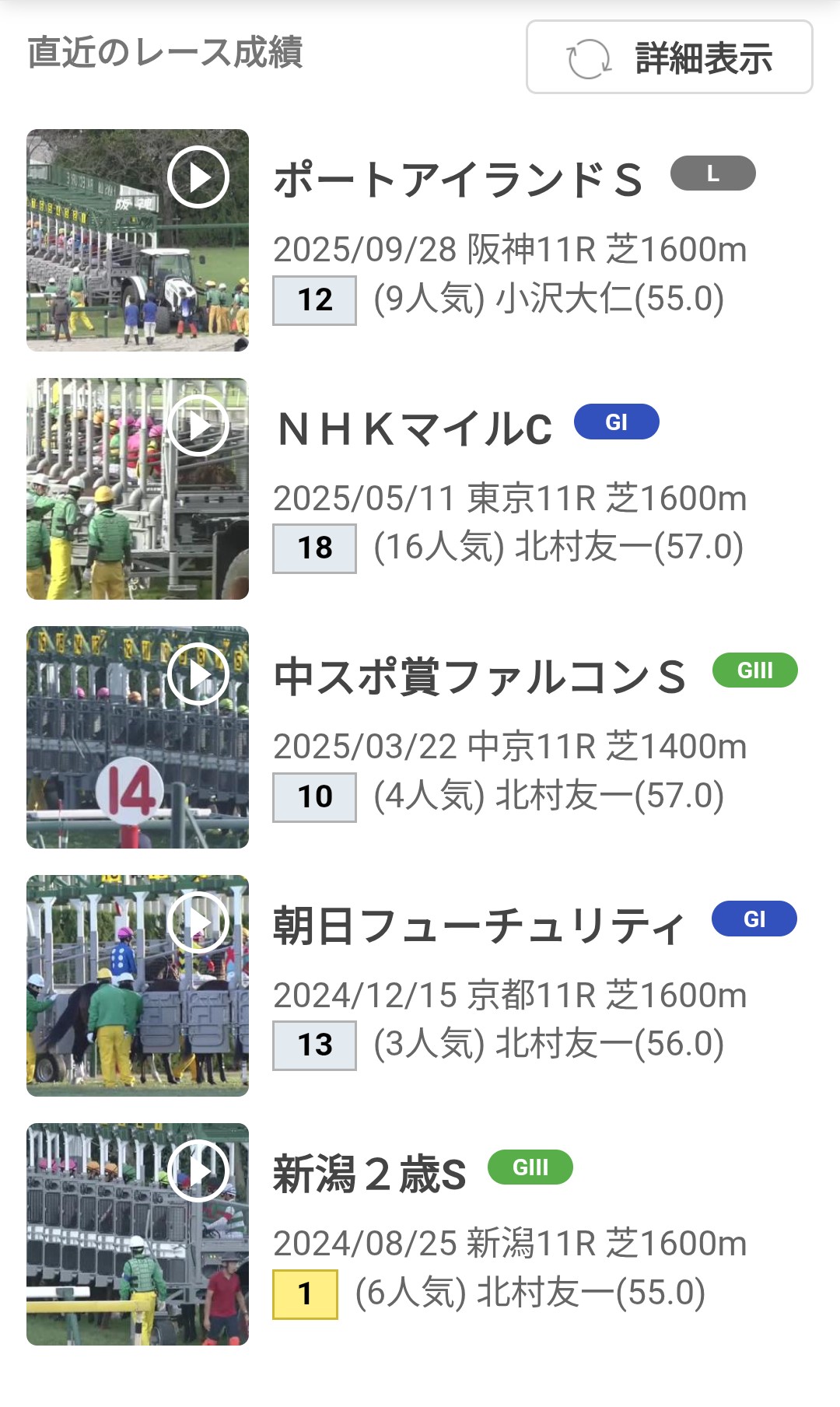
Task: Play the 新潟2歳S race video
Action: tap(198, 1170)
